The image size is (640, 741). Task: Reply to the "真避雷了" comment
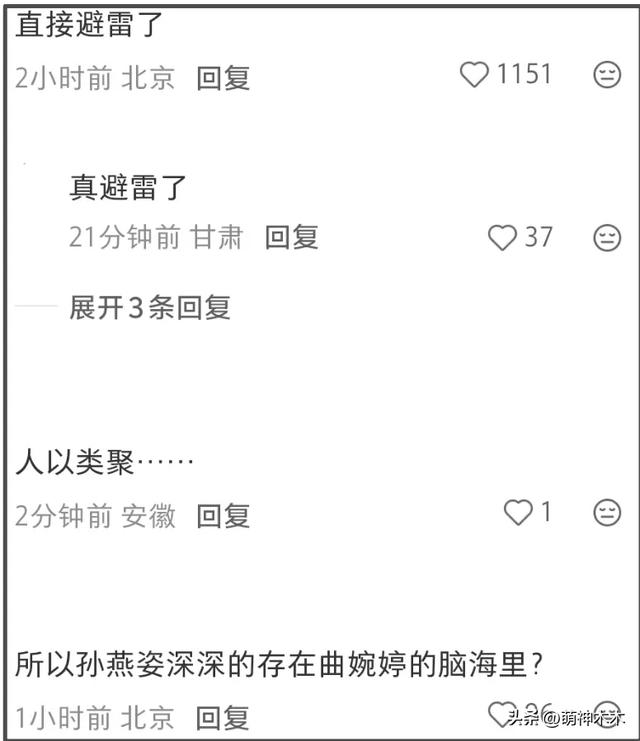coord(291,237)
